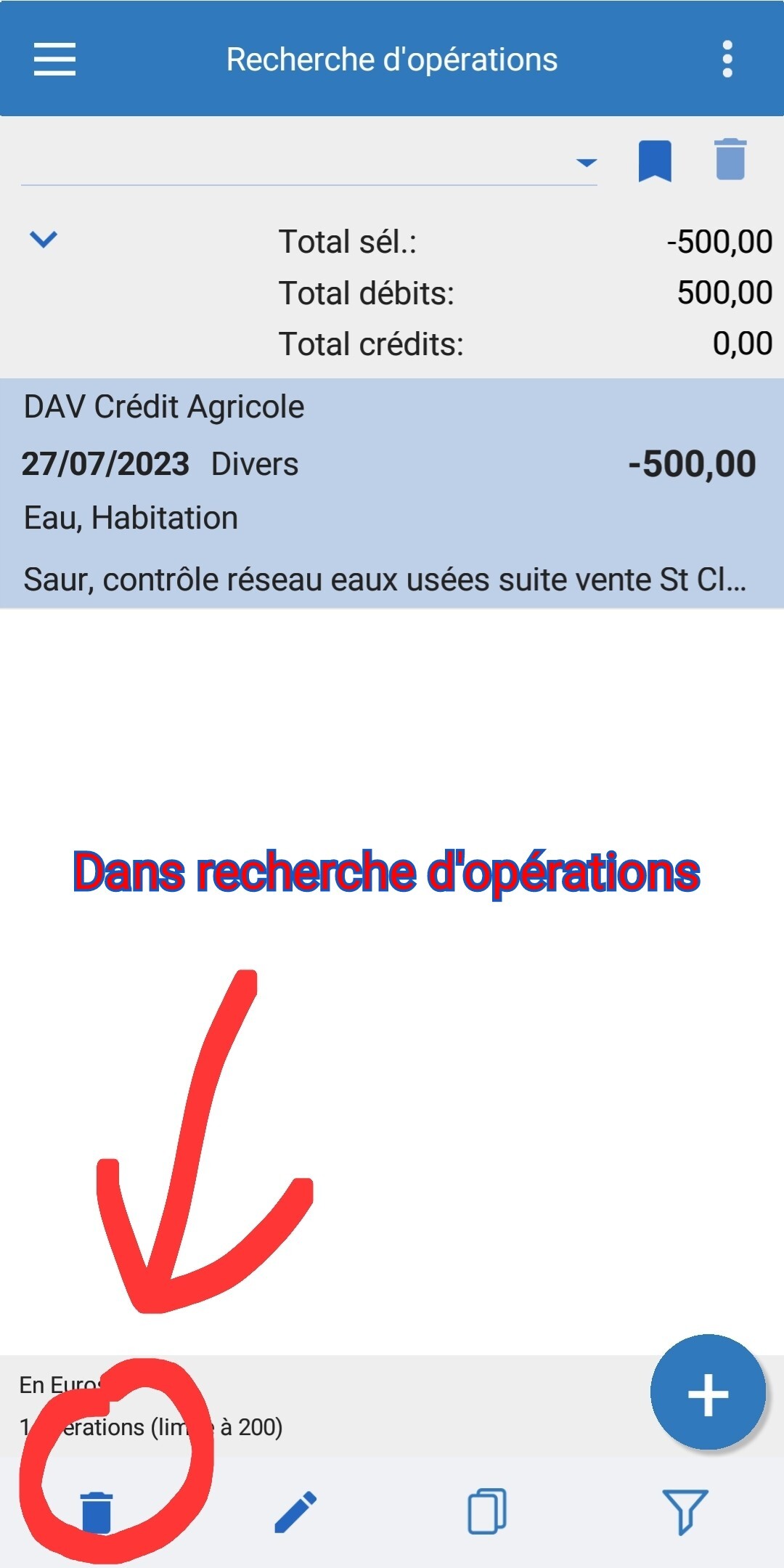
Task: Open the hamburger navigation menu
Action: point(54,59)
